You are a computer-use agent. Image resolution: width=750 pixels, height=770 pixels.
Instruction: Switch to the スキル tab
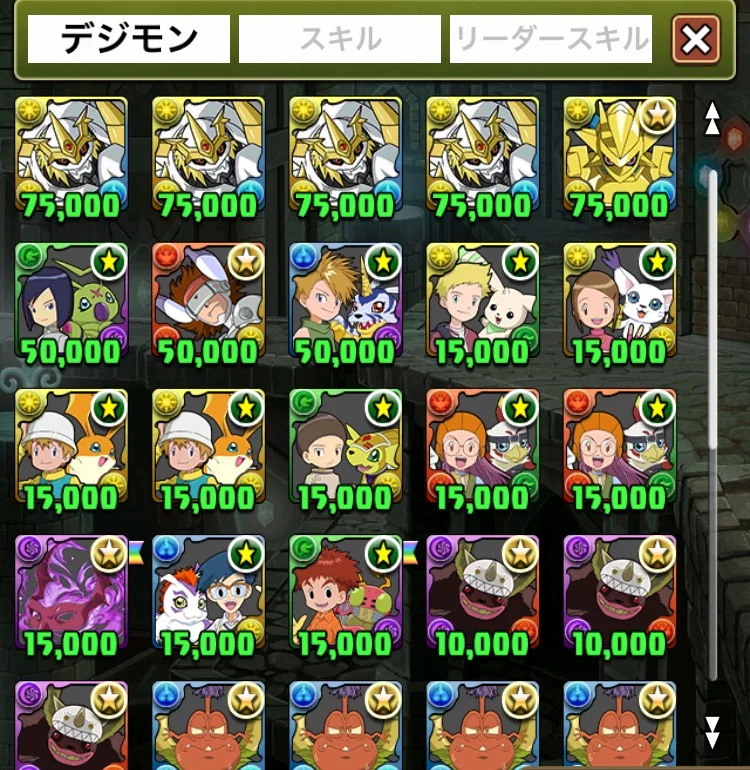click(339, 40)
